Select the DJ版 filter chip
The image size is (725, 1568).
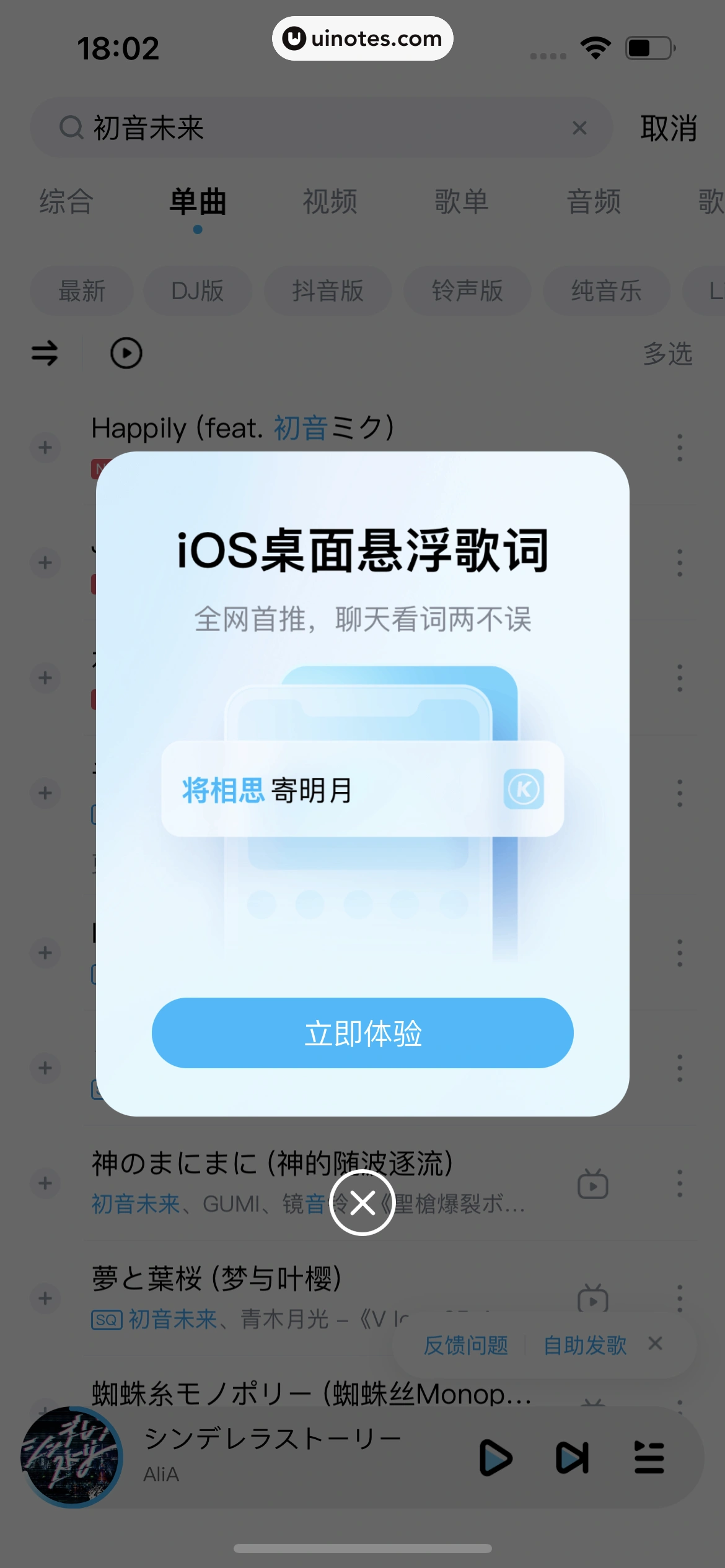tap(198, 290)
